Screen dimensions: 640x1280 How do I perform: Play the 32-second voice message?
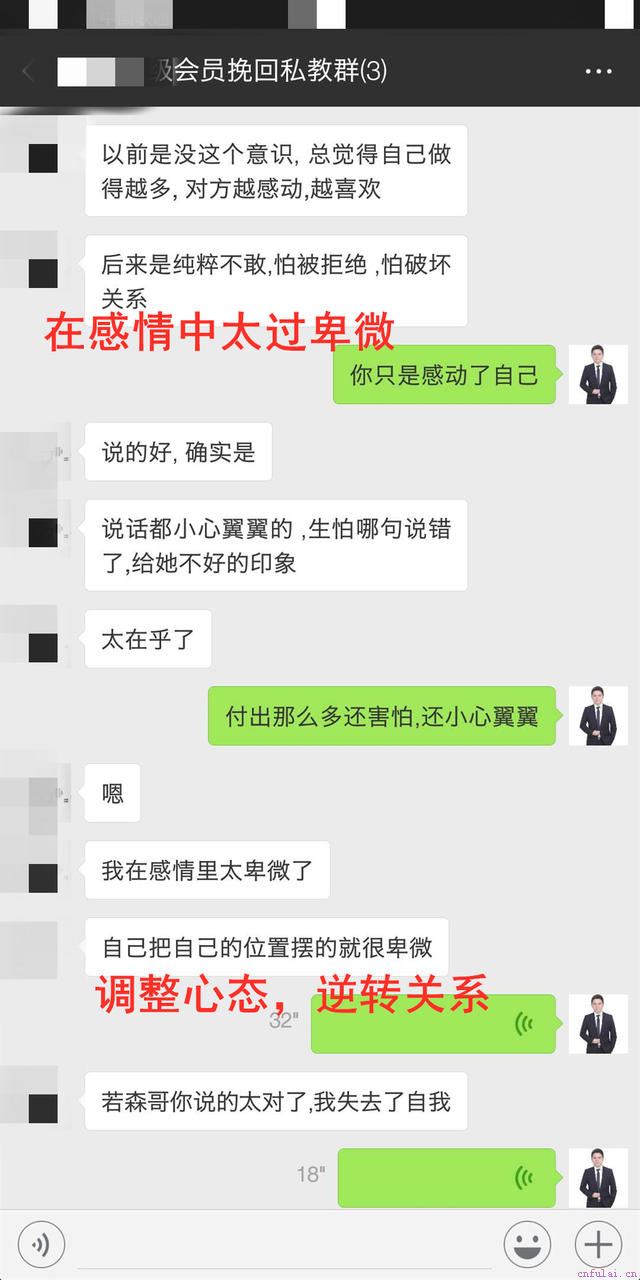coord(433,1023)
